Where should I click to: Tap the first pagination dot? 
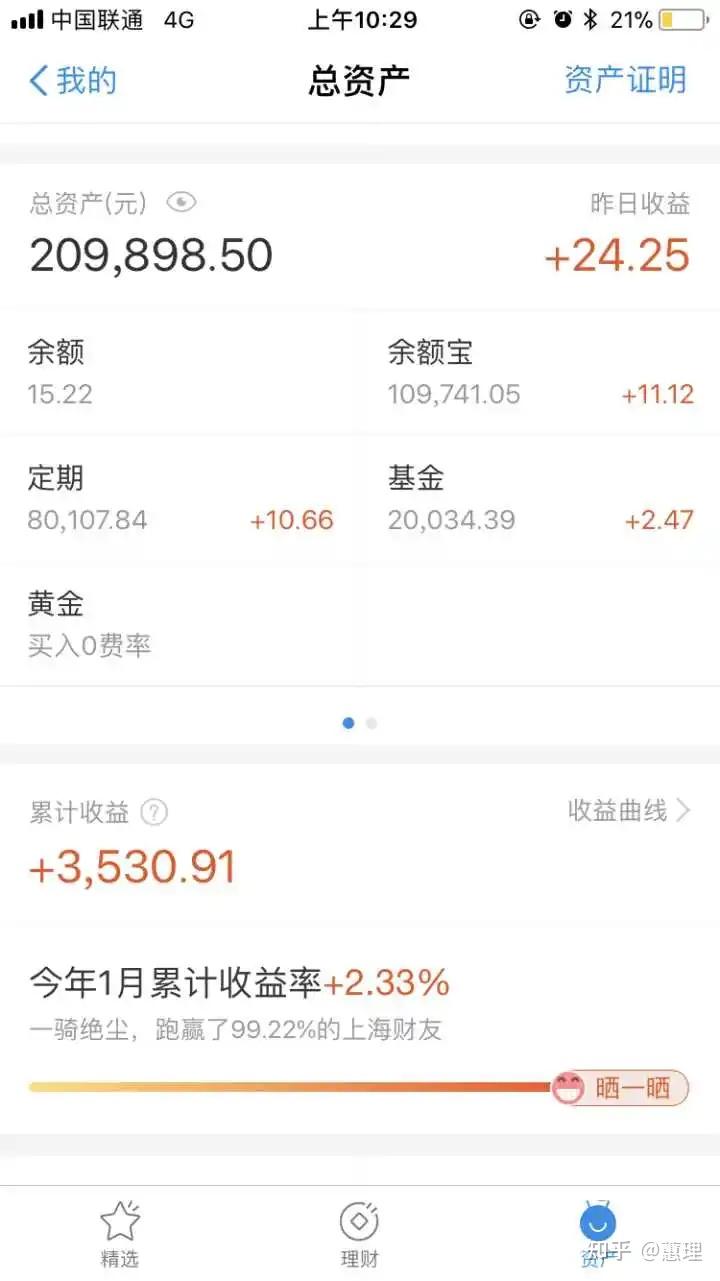coord(348,722)
